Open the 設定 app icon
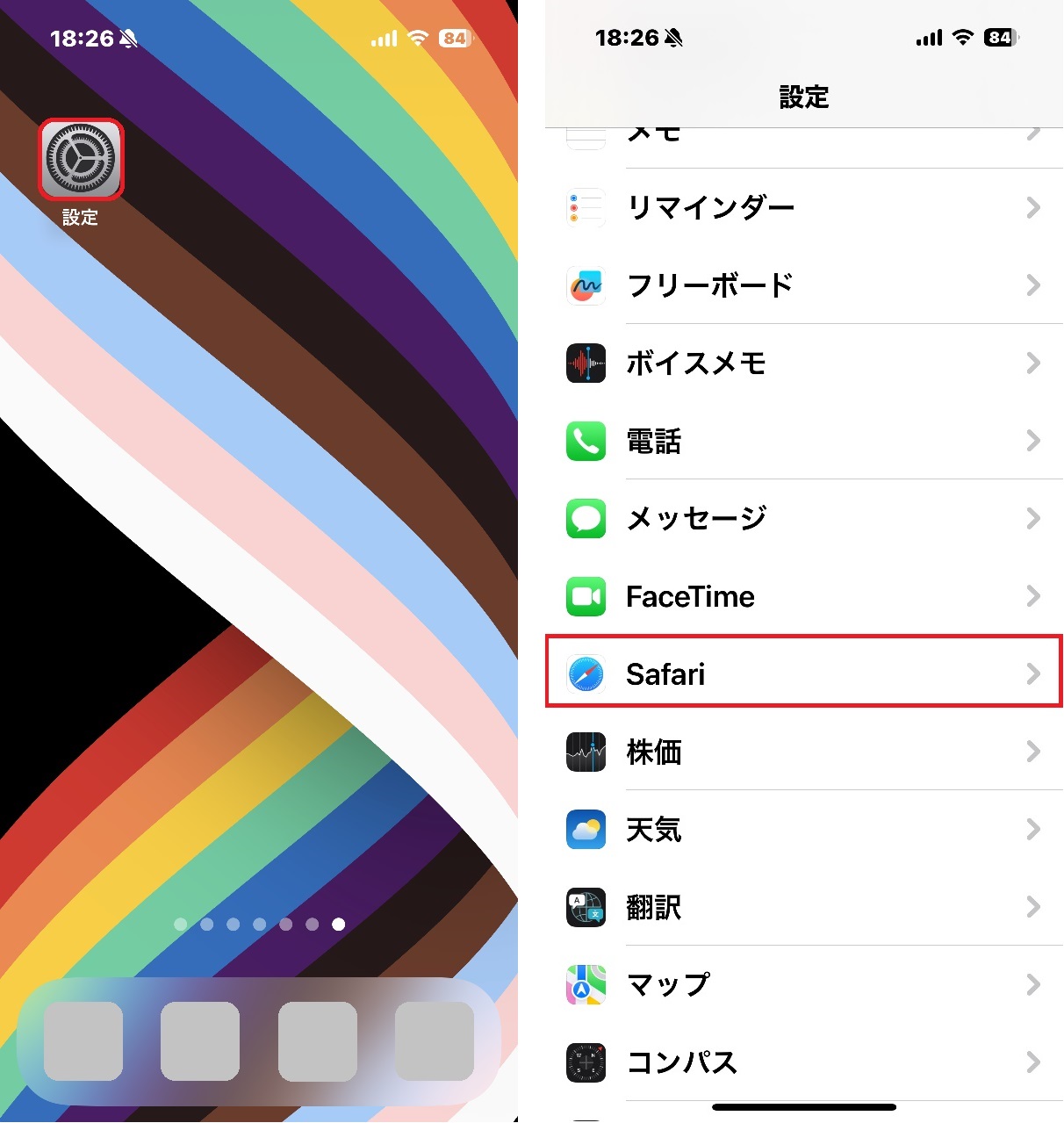1064x1123 pixels. pyautogui.click(x=81, y=159)
